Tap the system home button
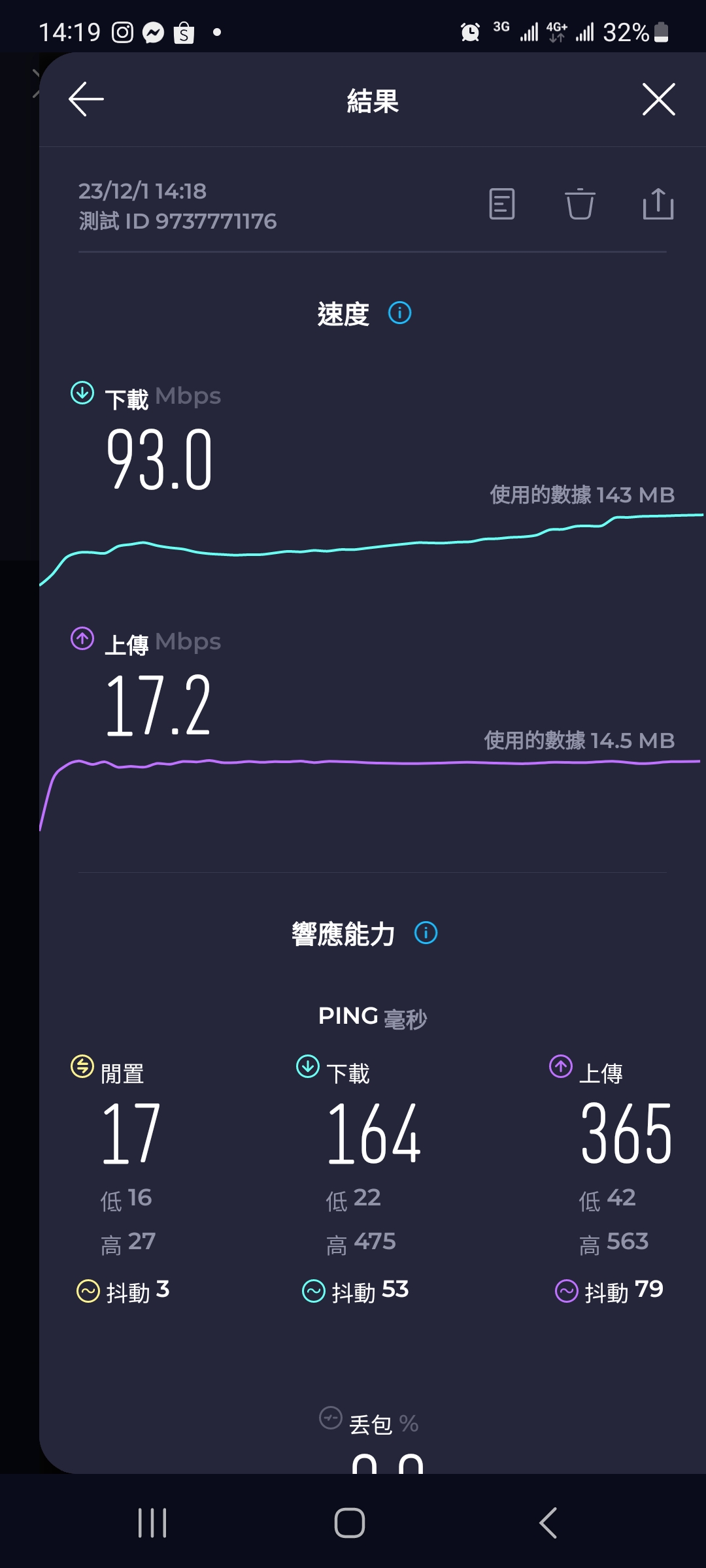Screen dimensions: 706x1568 point(350,1523)
